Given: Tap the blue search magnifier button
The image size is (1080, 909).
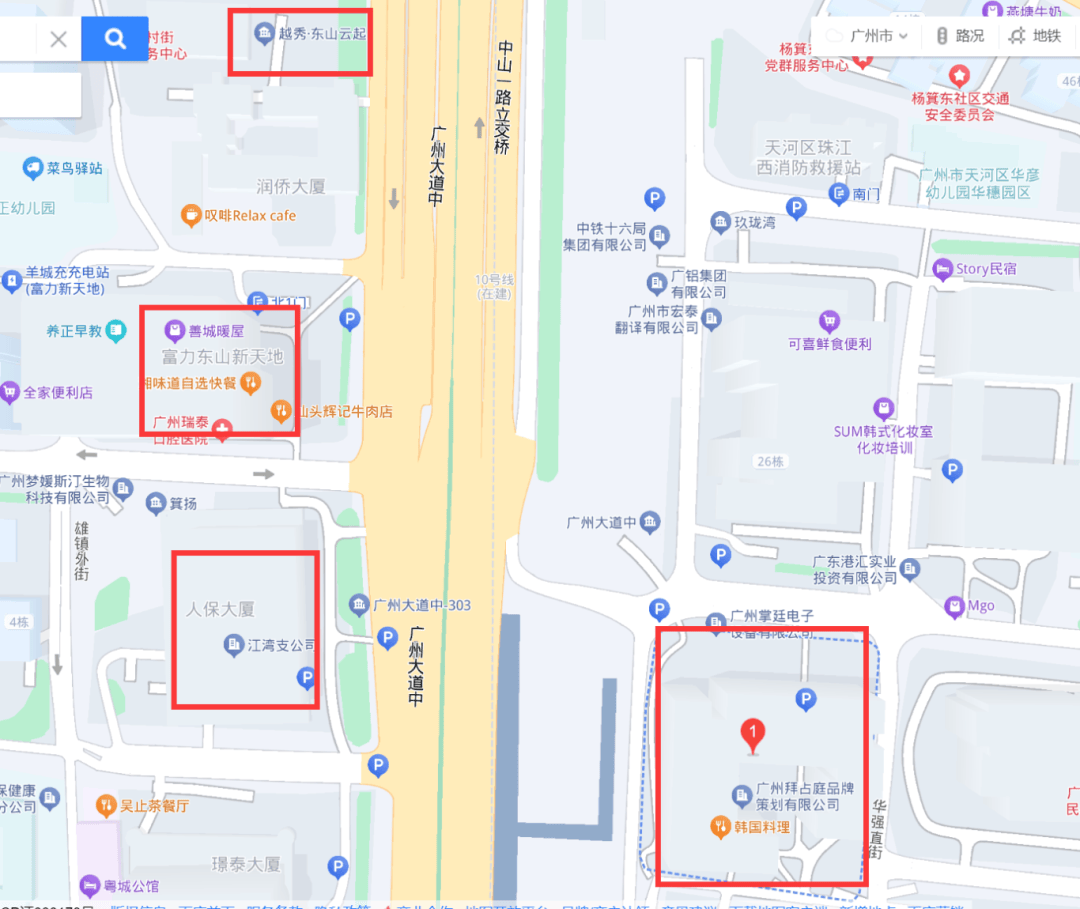Looking at the screenshot, I should (x=115, y=39).
